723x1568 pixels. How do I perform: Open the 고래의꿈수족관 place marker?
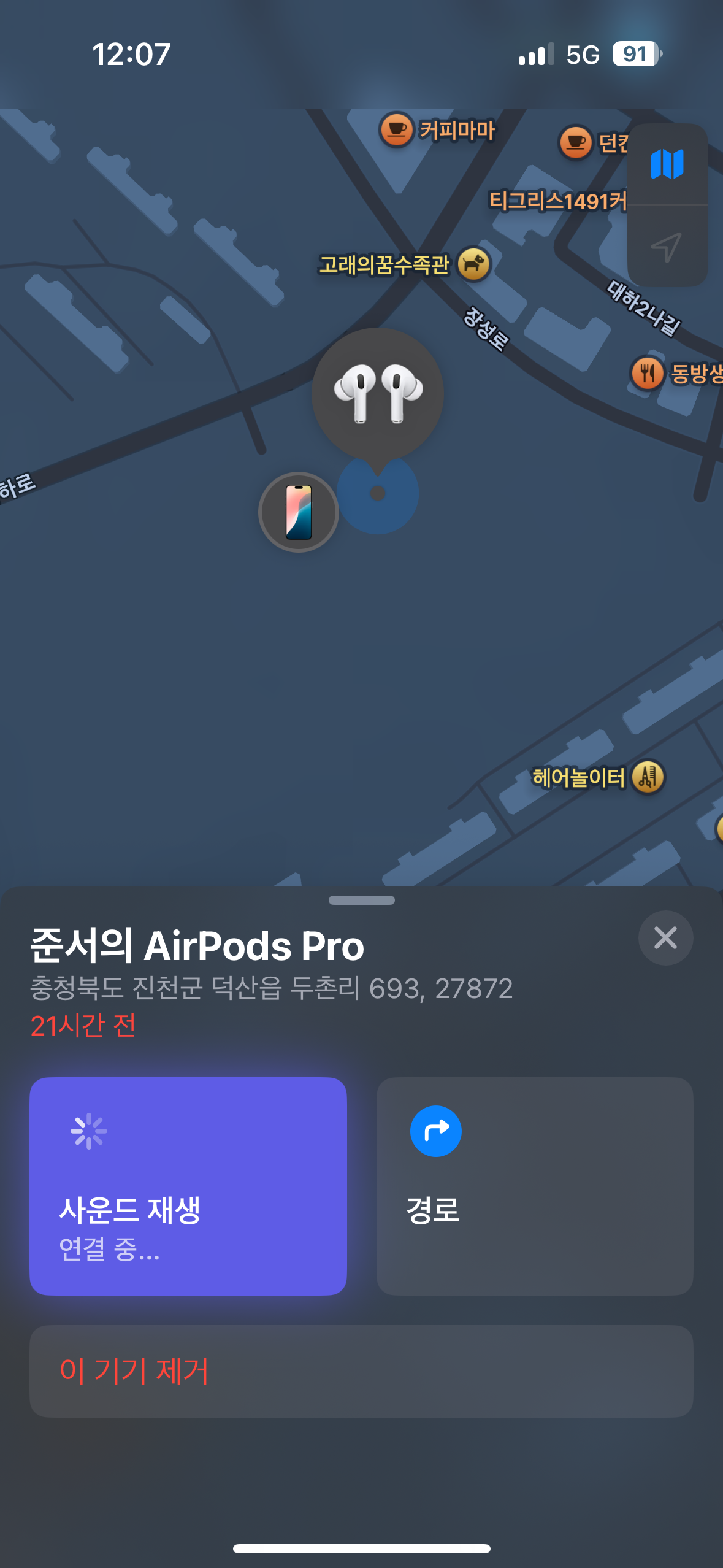pyautogui.click(x=473, y=264)
